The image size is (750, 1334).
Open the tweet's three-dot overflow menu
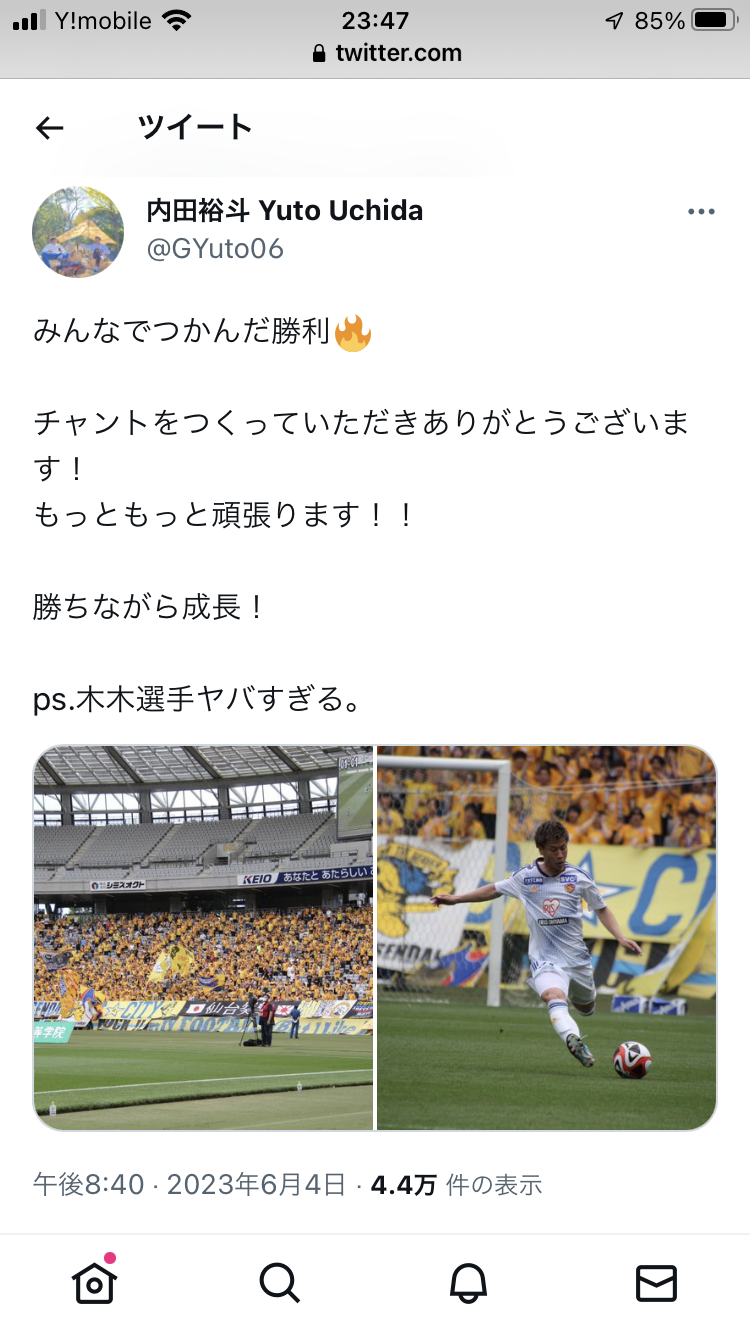701,212
